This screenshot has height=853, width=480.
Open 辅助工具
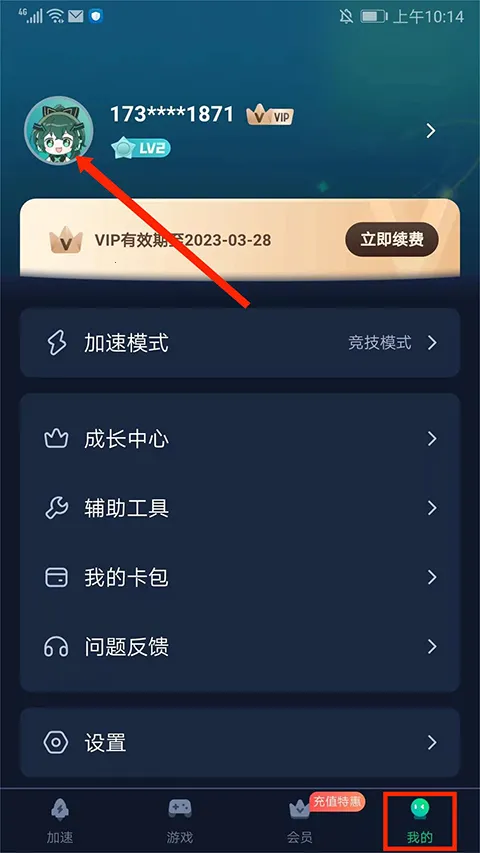(x=240, y=508)
